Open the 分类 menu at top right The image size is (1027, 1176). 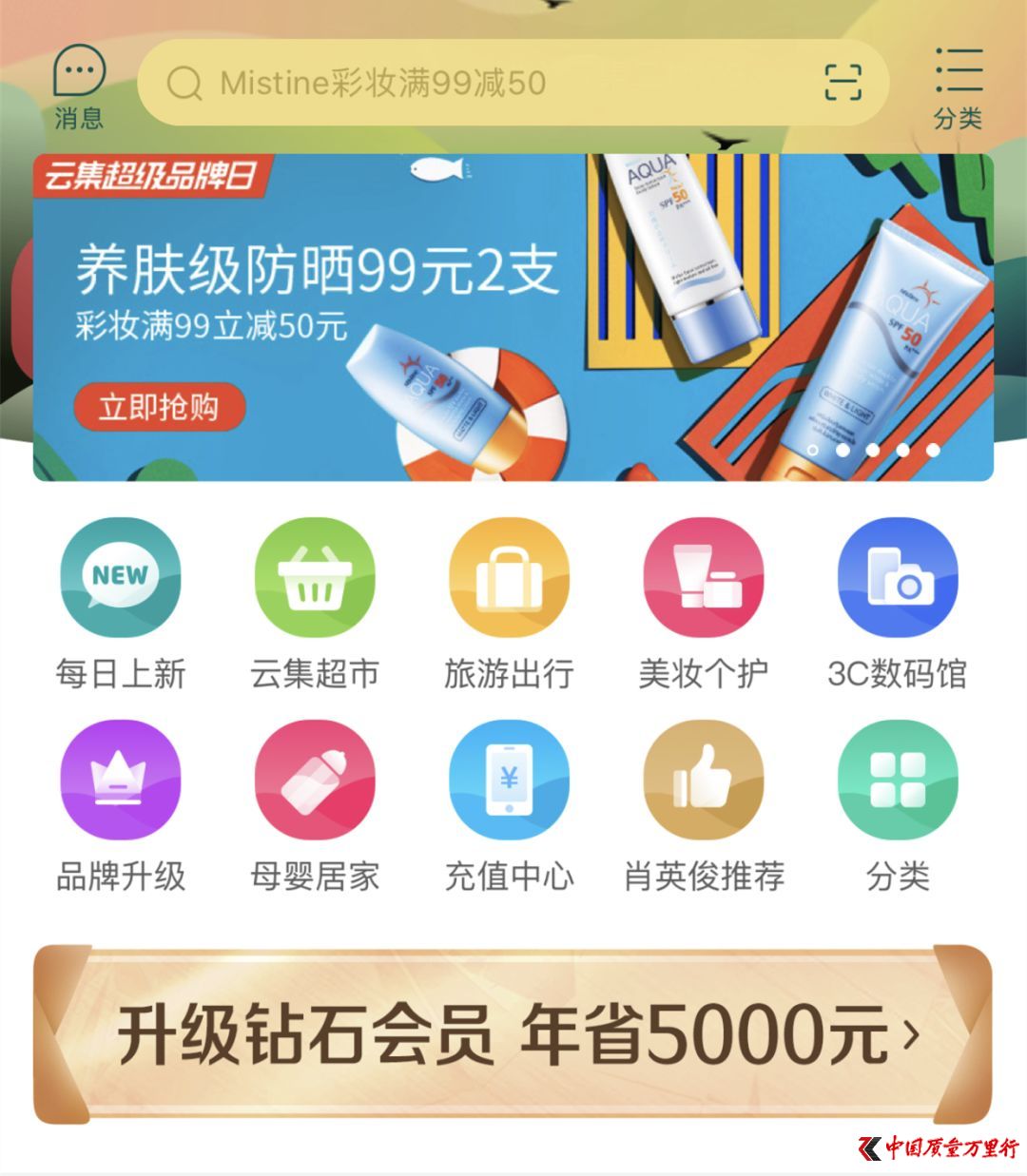click(x=957, y=87)
